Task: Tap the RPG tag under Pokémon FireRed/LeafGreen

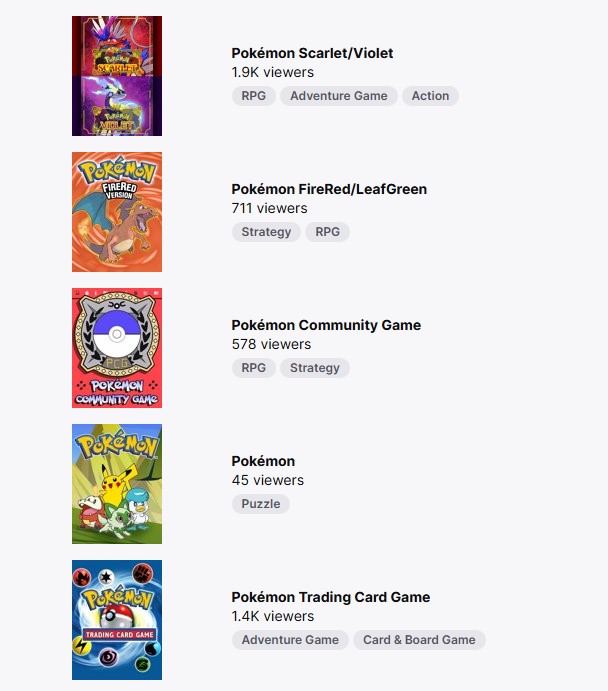Action: [327, 232]
